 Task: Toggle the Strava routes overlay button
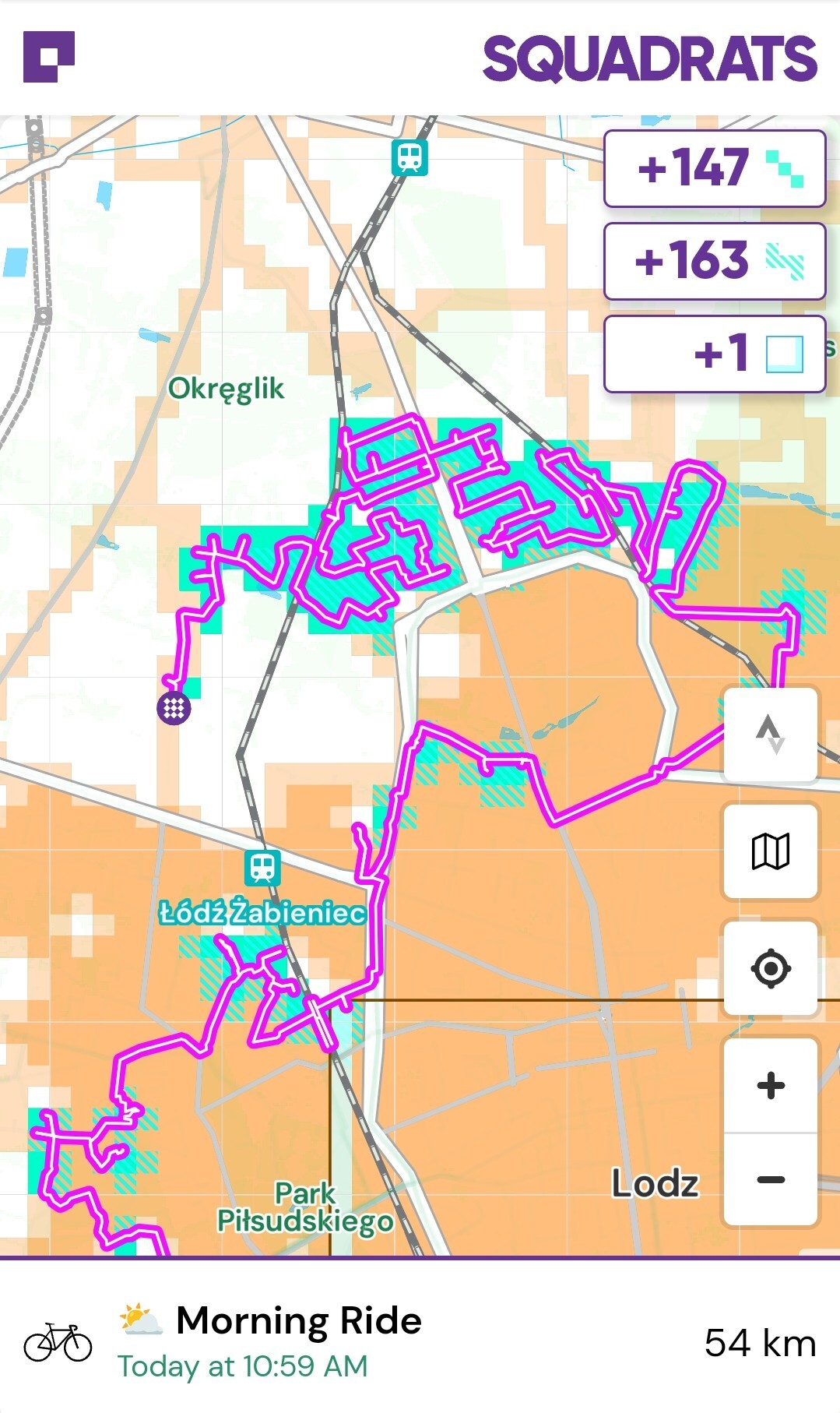[x=770, y=735]
